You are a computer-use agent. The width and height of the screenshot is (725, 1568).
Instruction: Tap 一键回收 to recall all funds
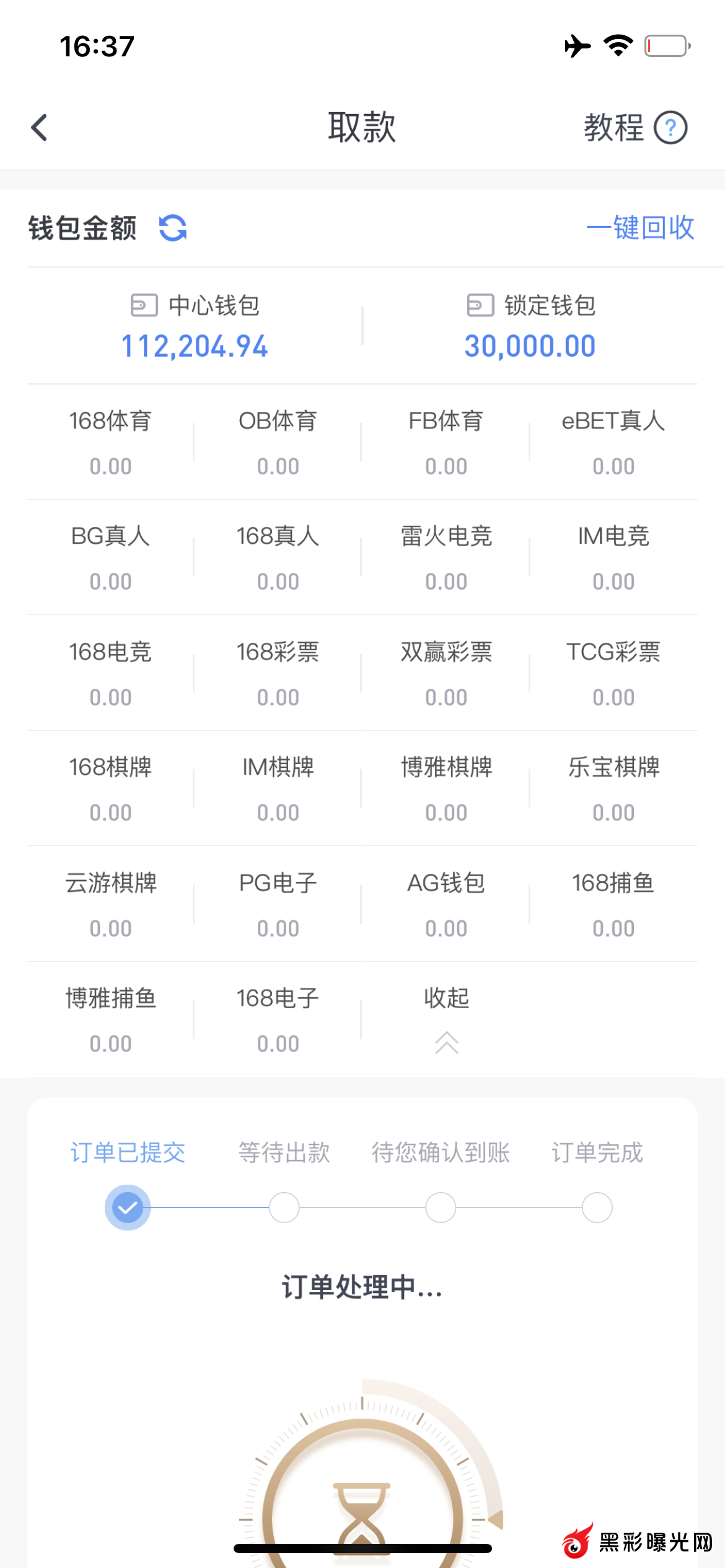coord(640,228)
